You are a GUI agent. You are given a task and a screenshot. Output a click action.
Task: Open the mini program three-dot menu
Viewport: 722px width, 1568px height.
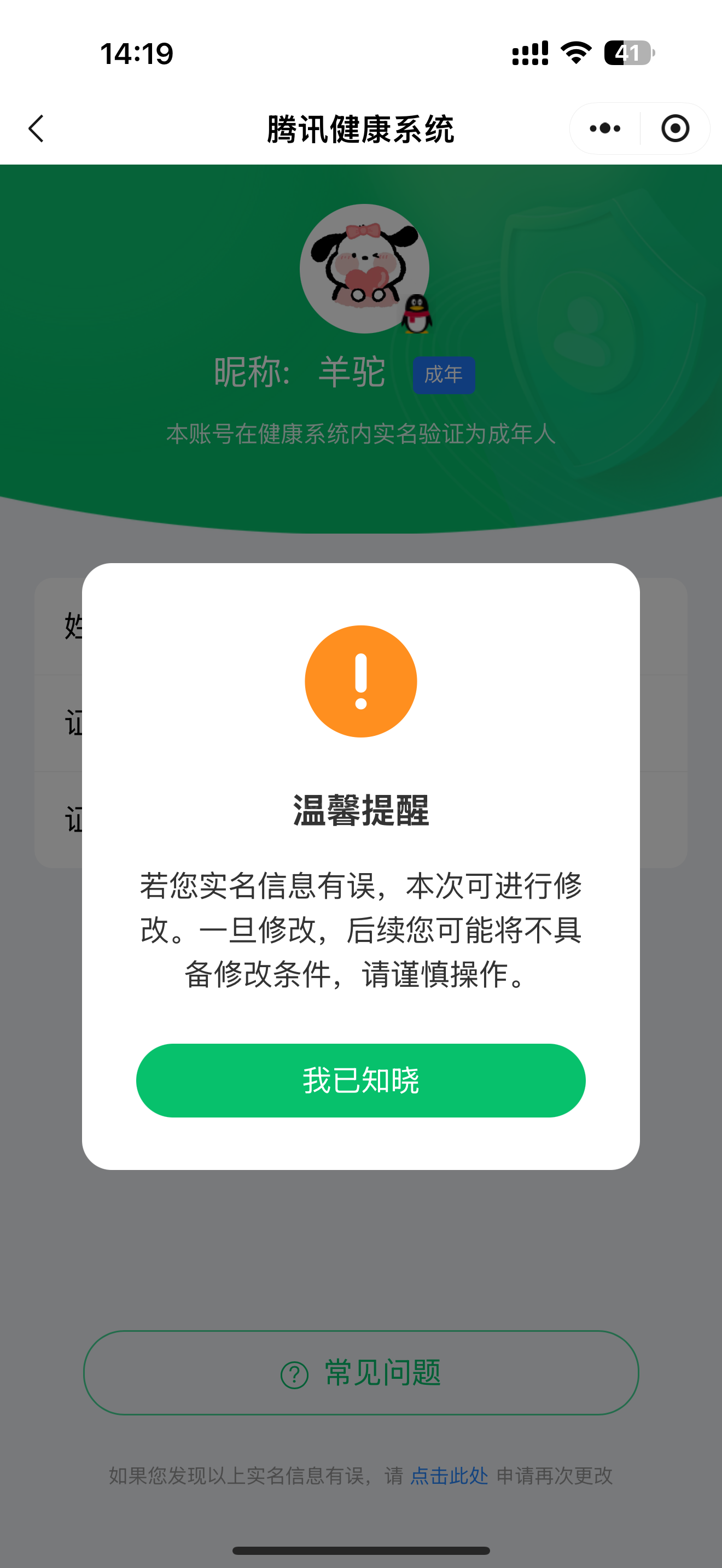click(x=604, y=128)
